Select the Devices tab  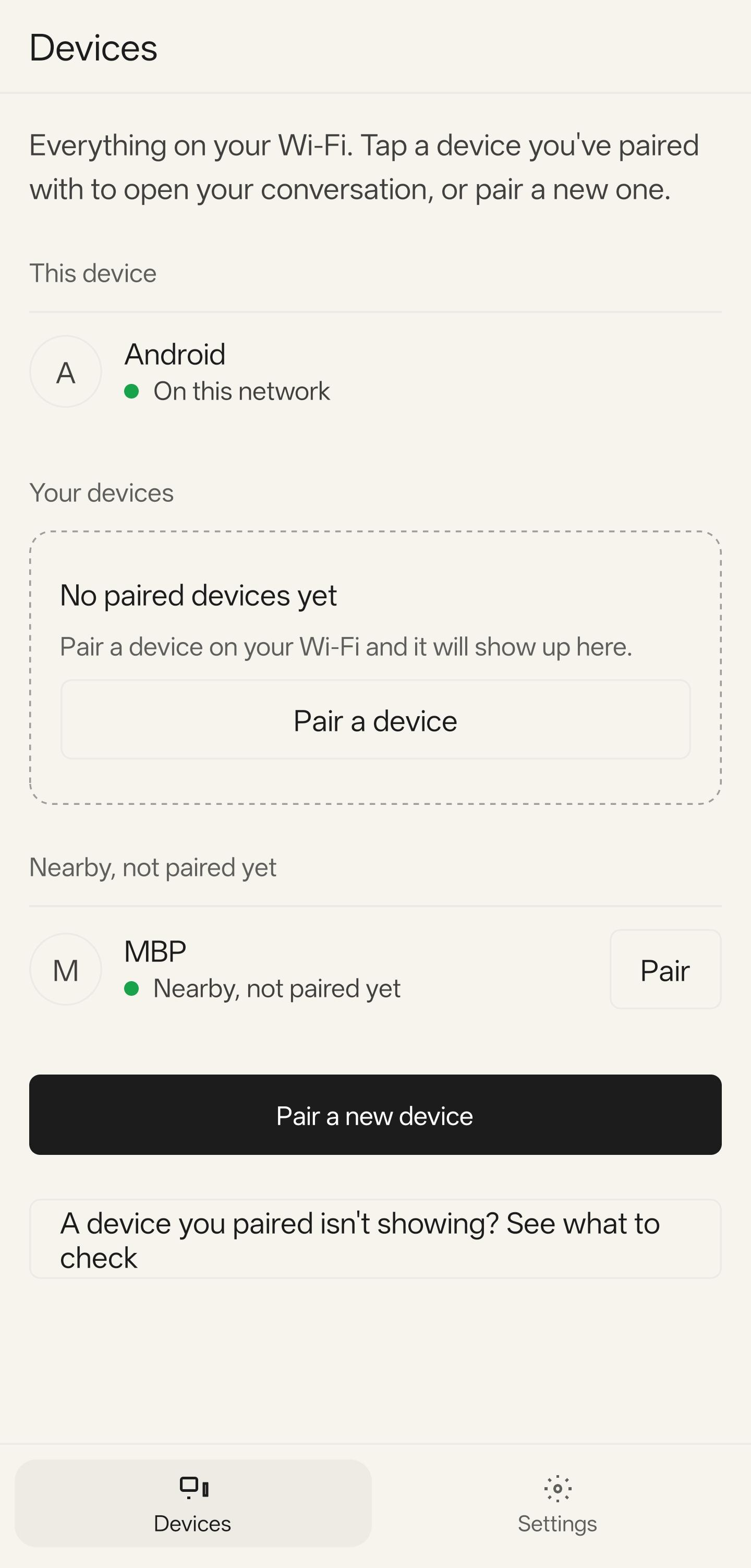[x=193, y=1503]
